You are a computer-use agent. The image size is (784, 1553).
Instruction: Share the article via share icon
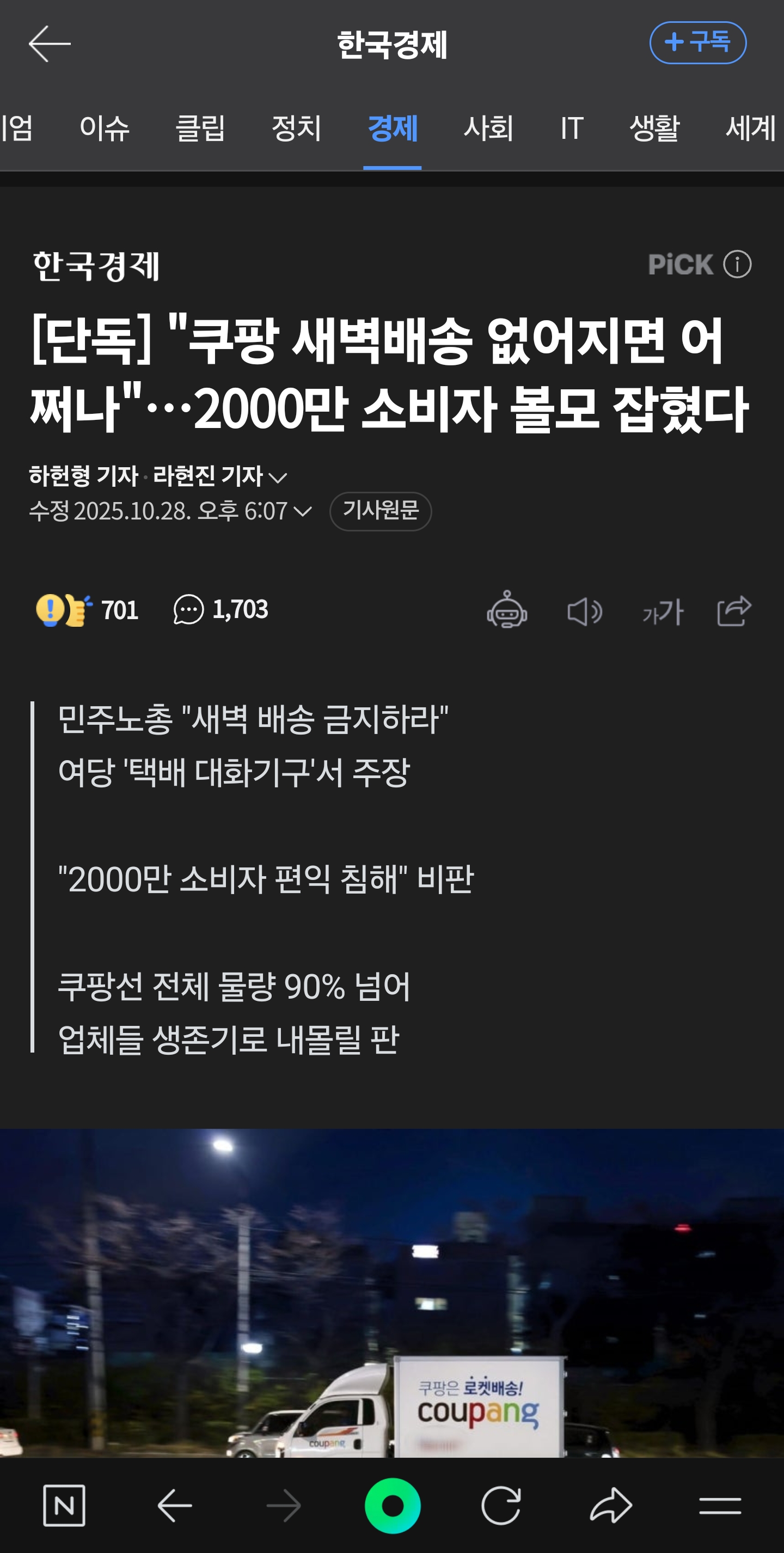(734, 611)
